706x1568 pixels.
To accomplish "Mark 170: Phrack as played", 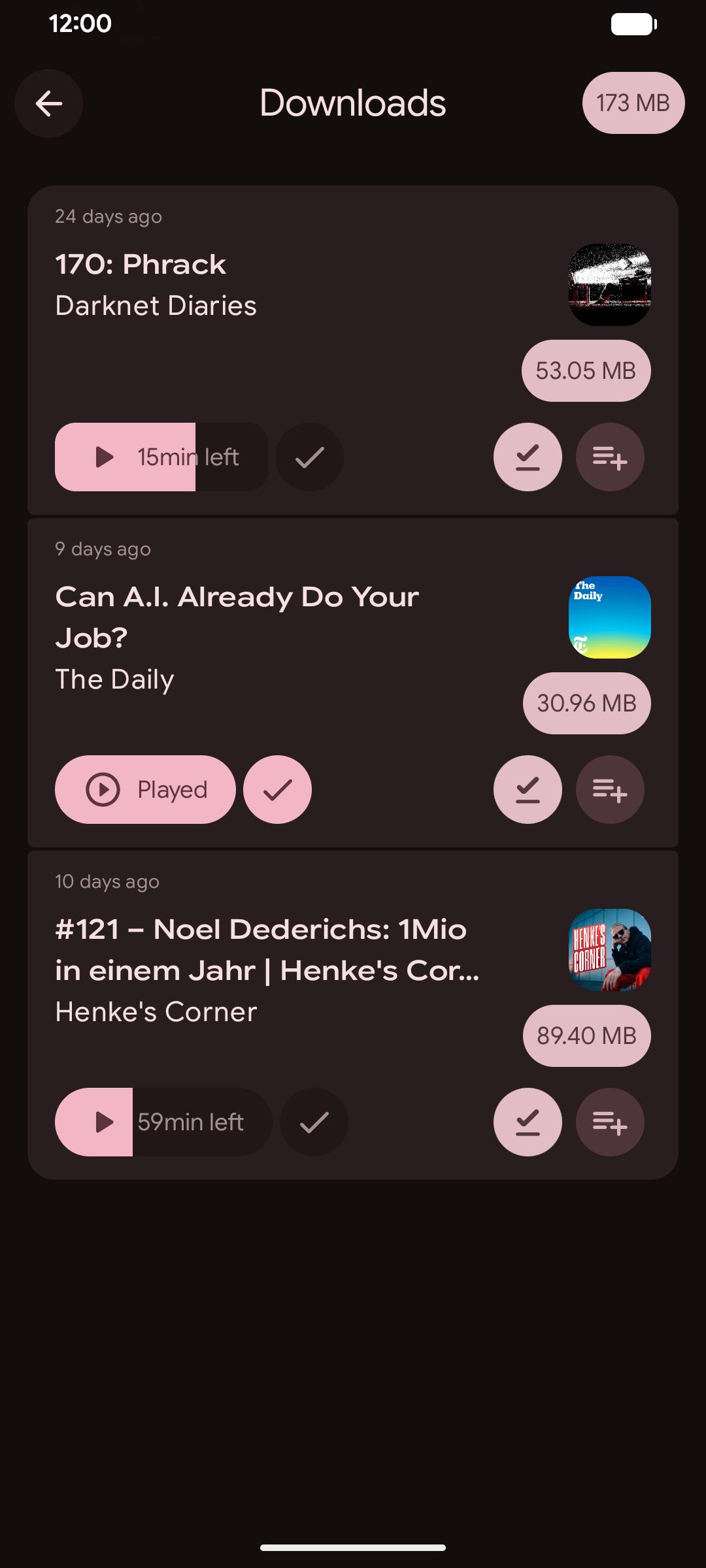I will click(309, 457).
